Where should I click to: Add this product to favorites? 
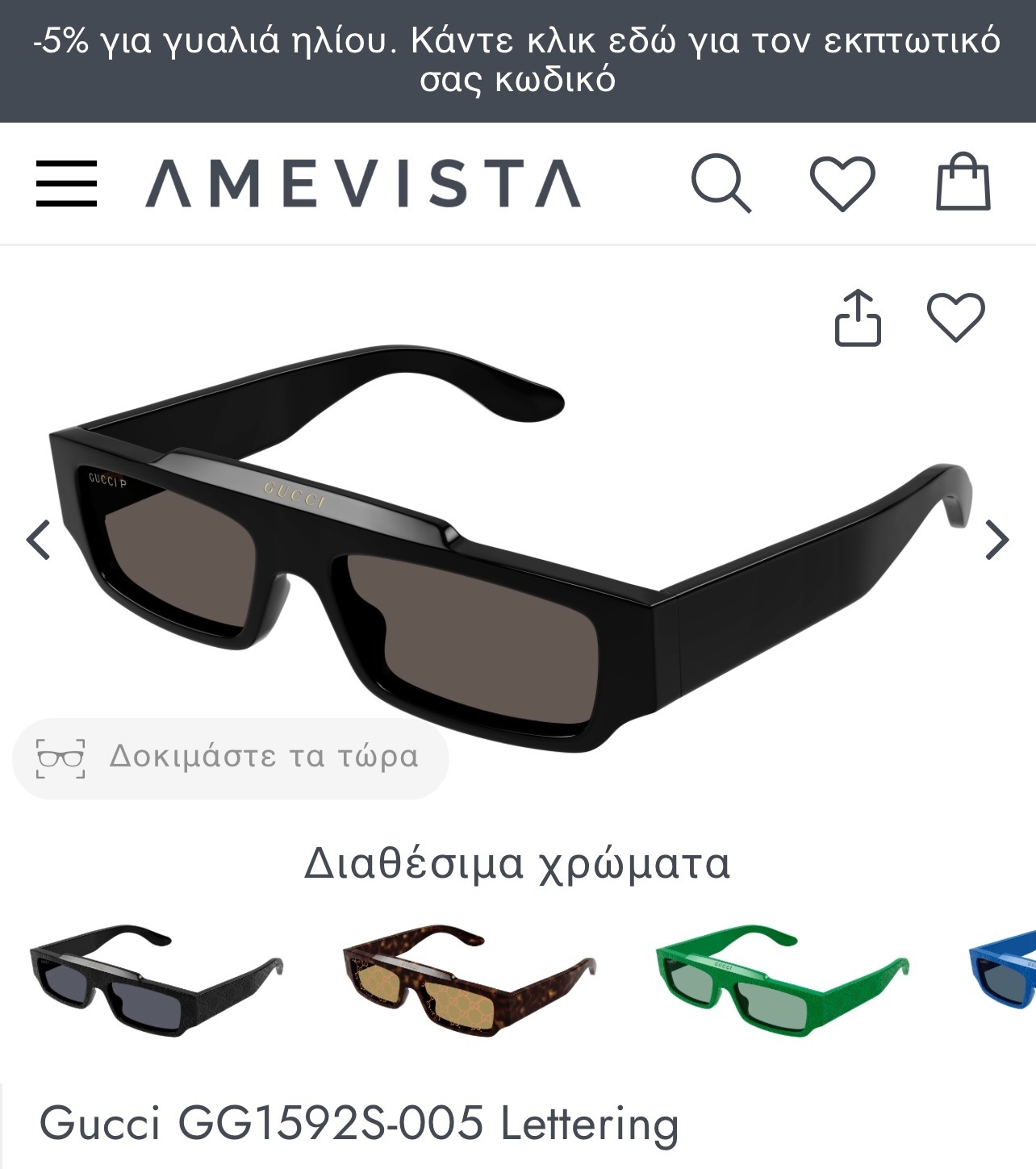[x=955, y=317]
